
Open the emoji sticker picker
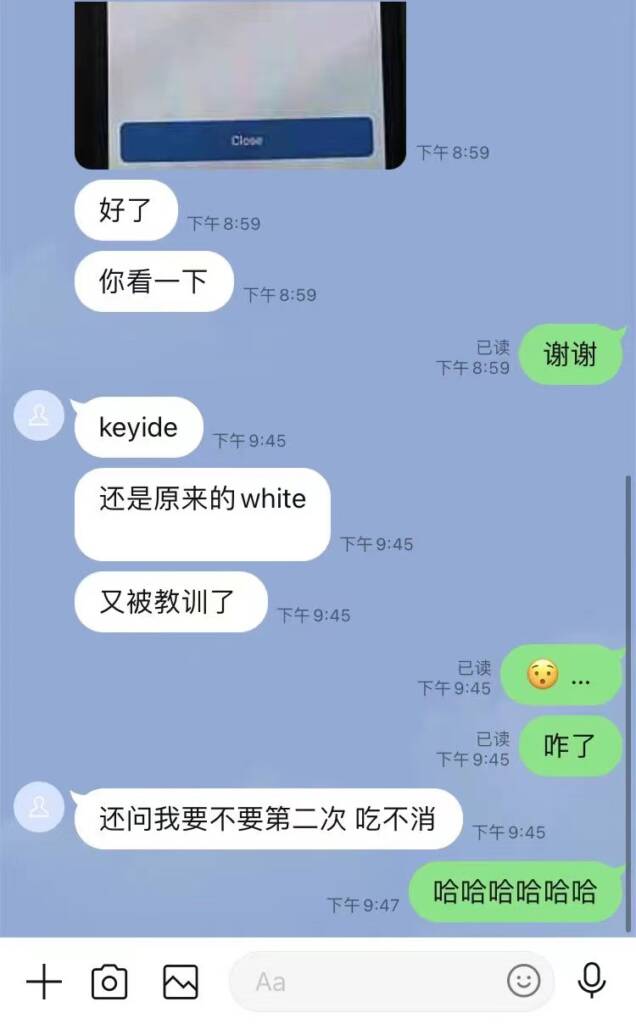click(x=523, y=981)
